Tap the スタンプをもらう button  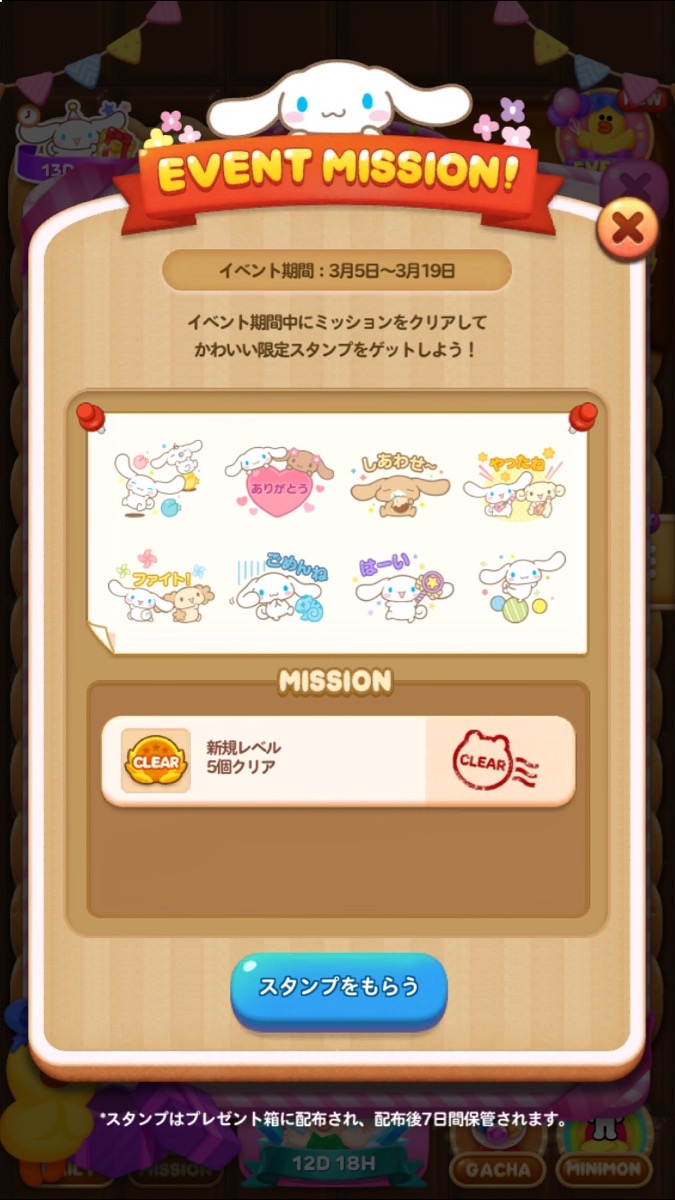pos(338,988)
